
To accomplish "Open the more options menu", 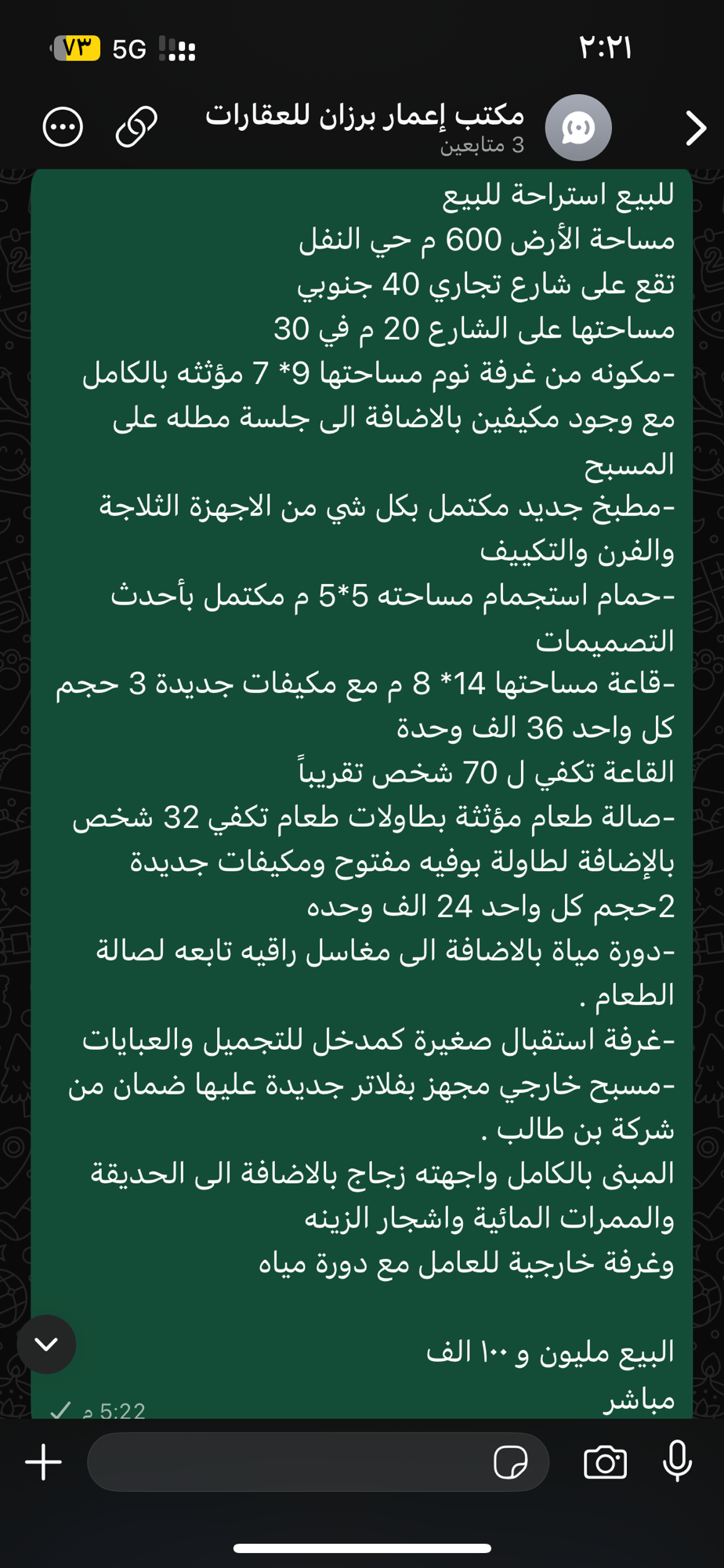I will coord(63,127).
